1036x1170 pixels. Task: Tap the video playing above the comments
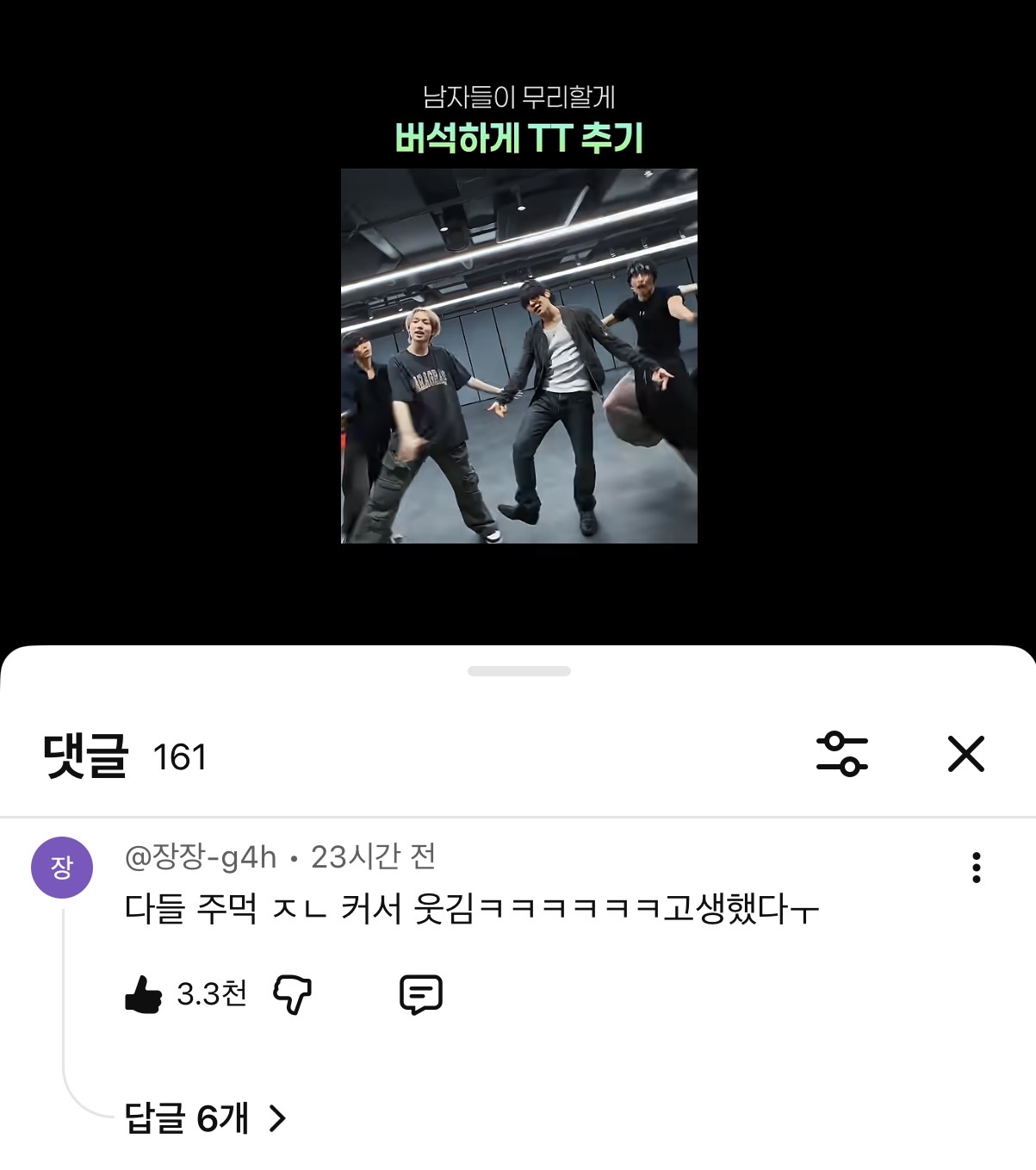tap(518, 356)
